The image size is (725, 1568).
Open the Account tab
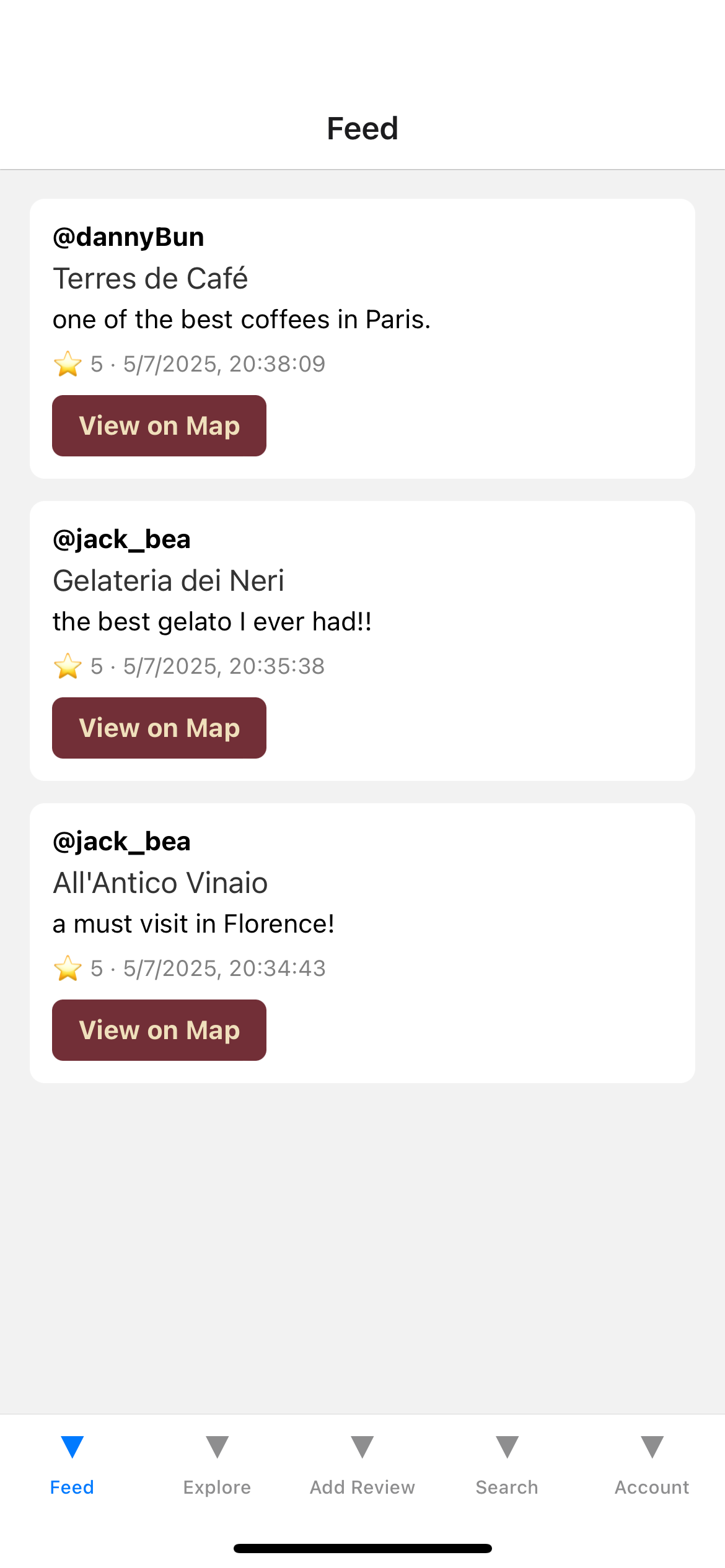tap(652, 1466)
